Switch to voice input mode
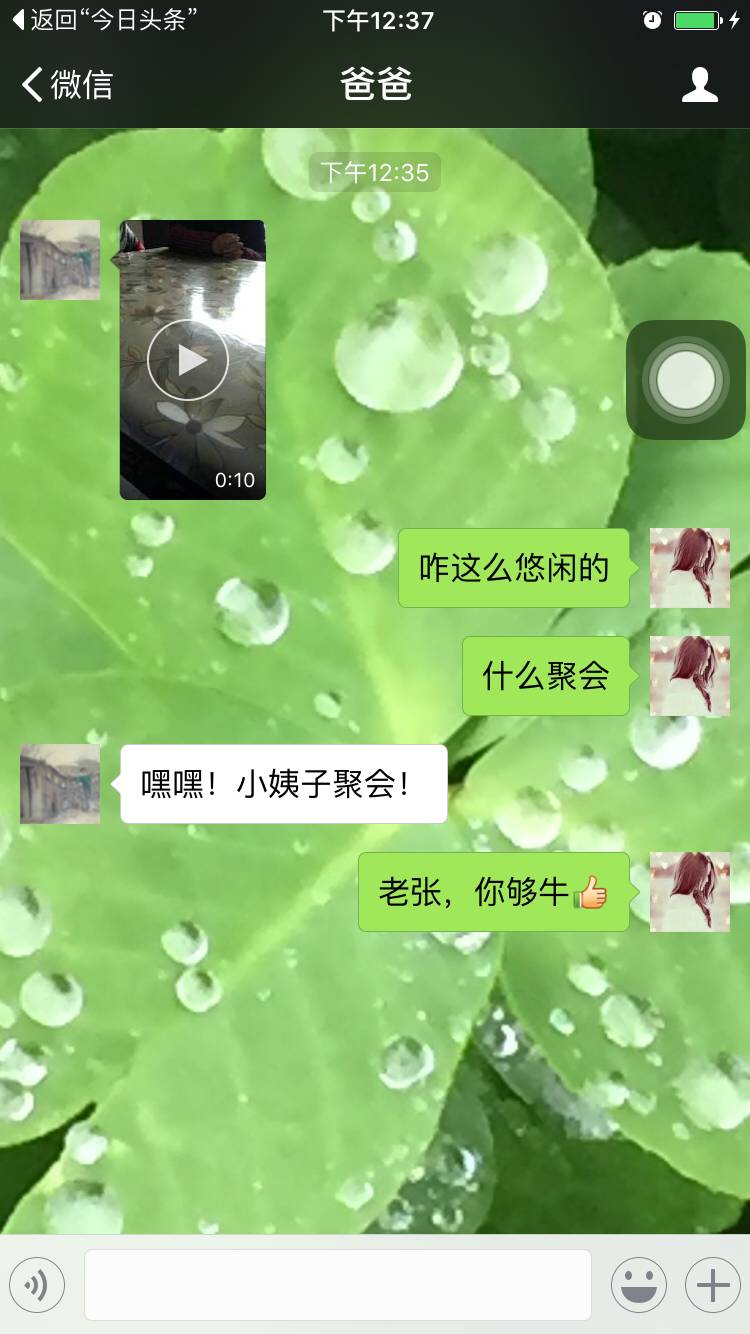 click(x=37, y=1284)
